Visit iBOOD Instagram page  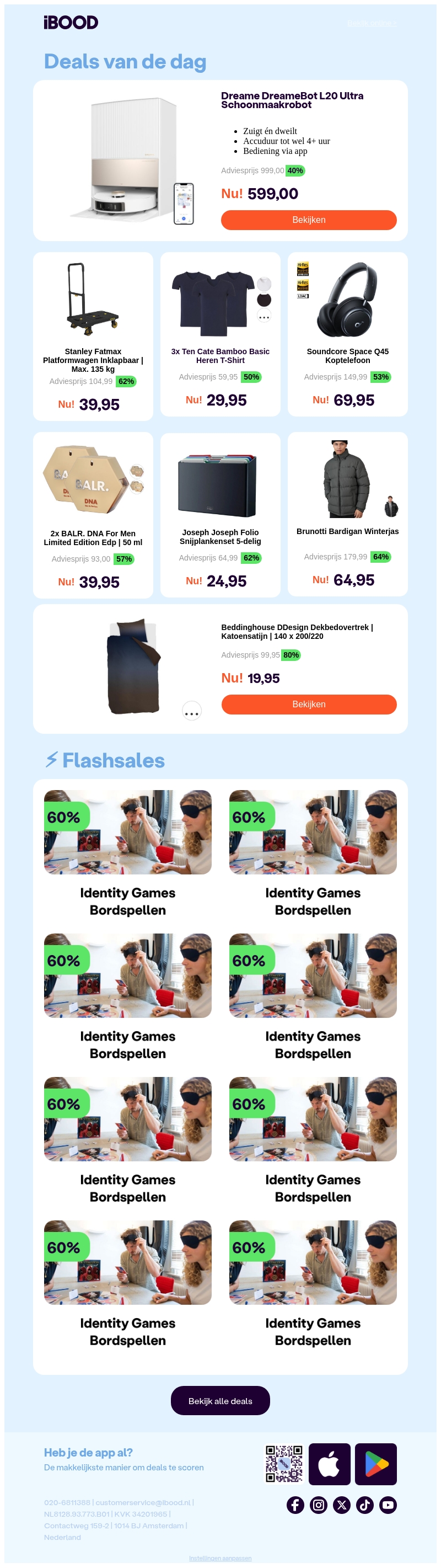(x=319, y=1505)
